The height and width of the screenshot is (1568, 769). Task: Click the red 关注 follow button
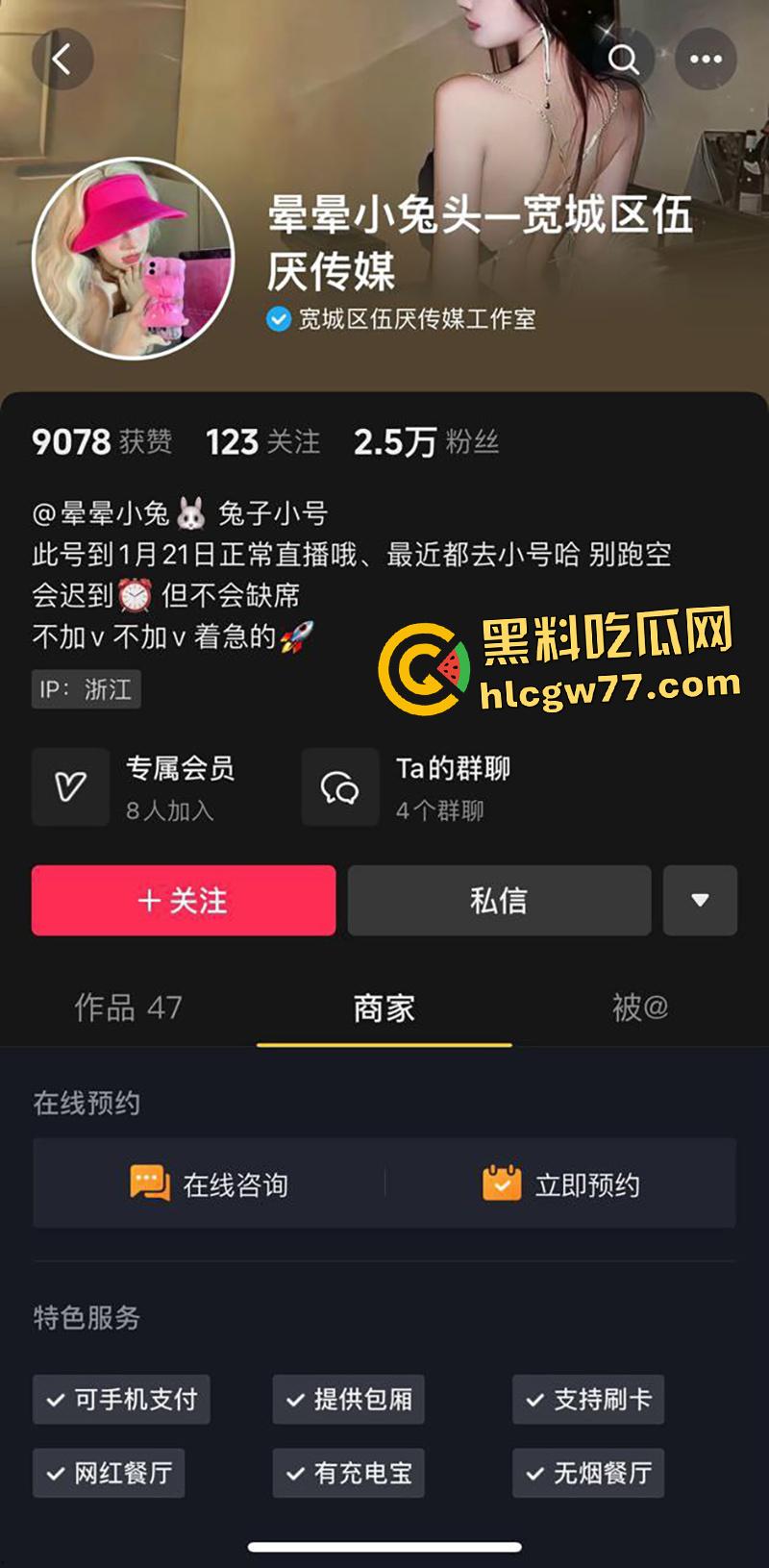(183, 901)
